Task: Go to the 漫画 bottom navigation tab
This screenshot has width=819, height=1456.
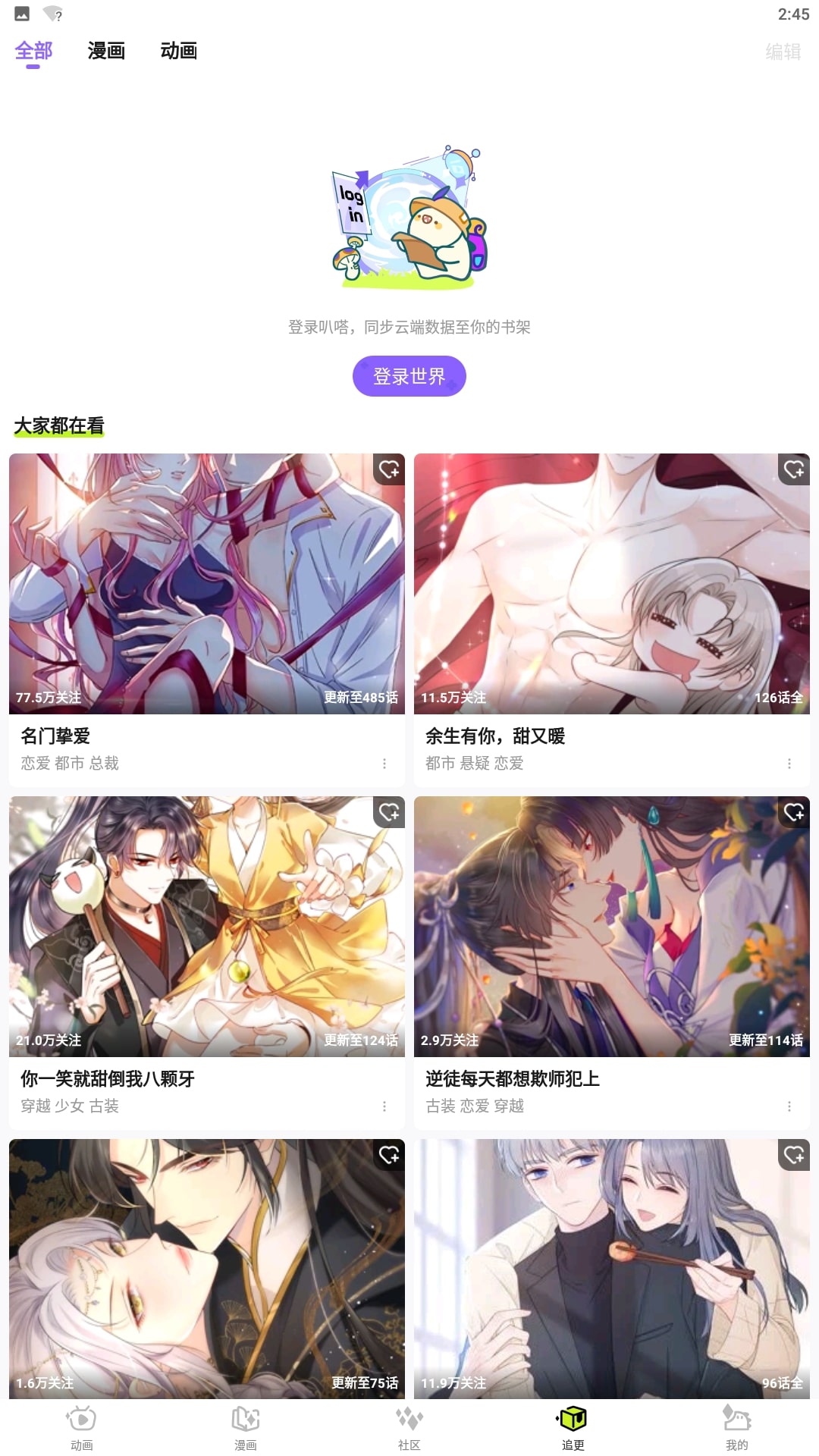Action: pyautogui.click(x=246, y=1427)
